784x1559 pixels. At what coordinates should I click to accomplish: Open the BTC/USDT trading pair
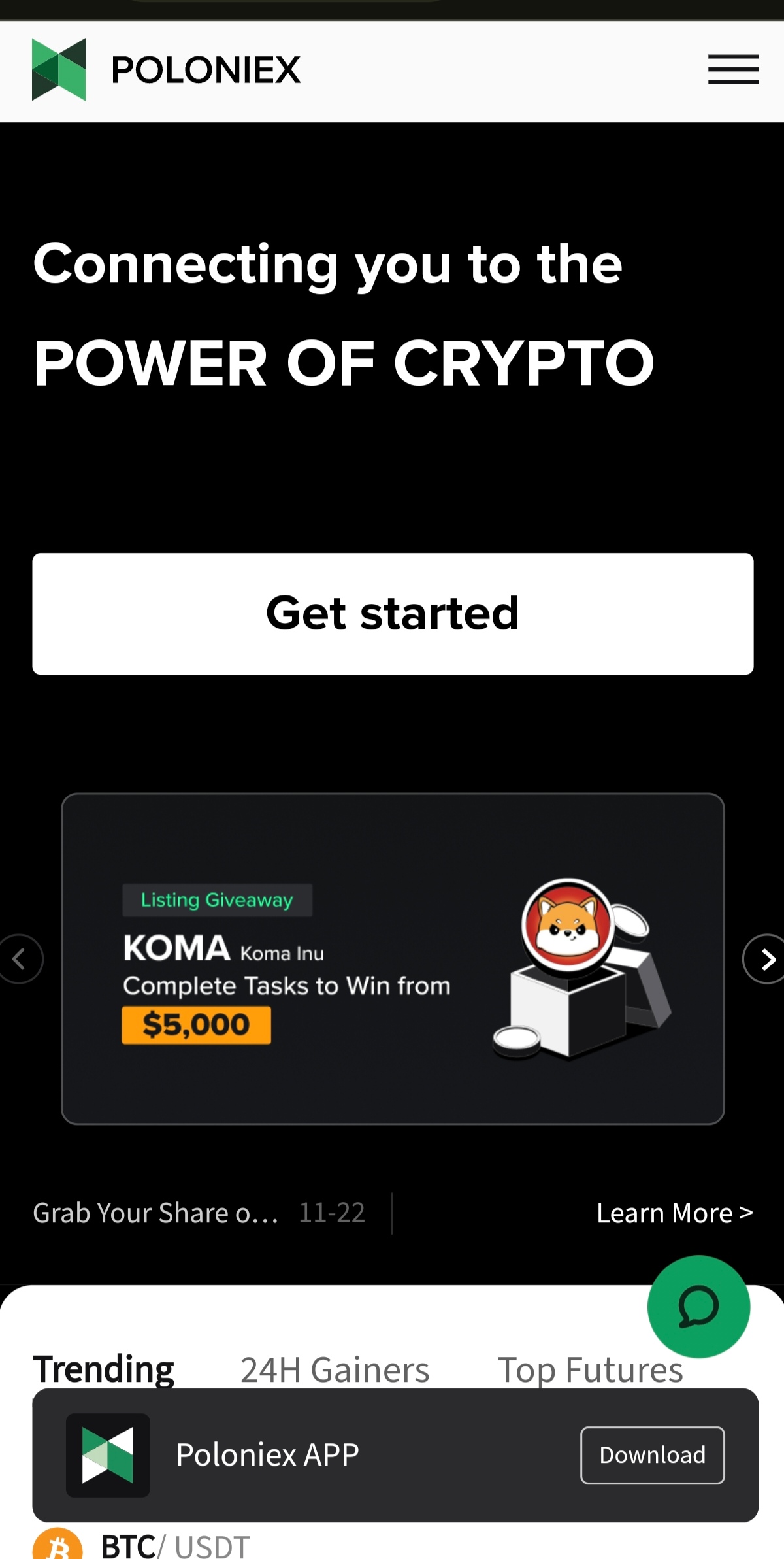coord(175,1546)
